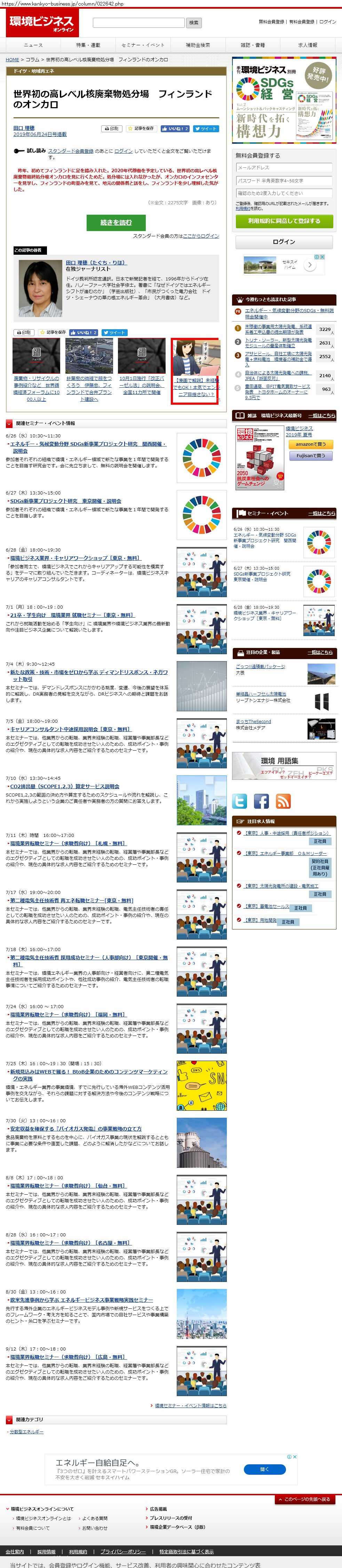Tap the 検索 search button
Image resolution: width=342 pixels, height=1568 pixels.
click(x=193, y=23)
